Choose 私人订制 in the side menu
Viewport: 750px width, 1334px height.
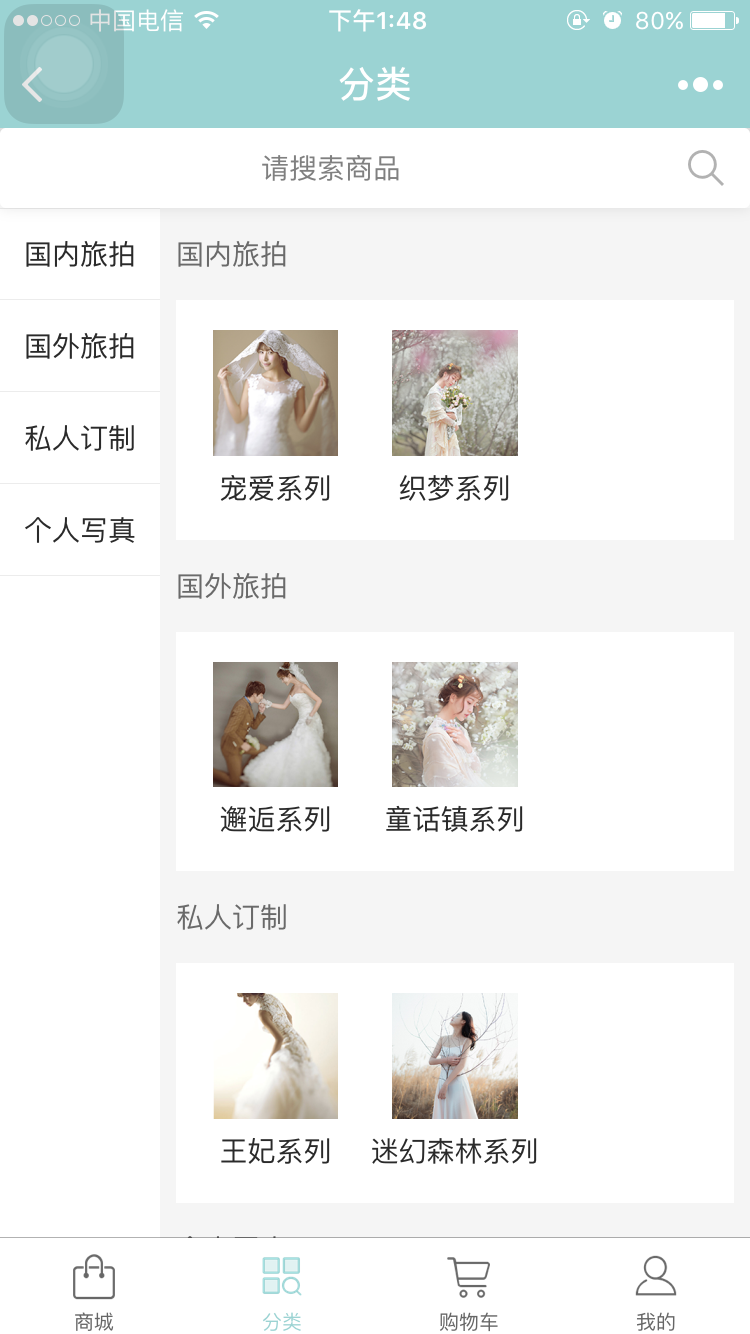(80, 438)
